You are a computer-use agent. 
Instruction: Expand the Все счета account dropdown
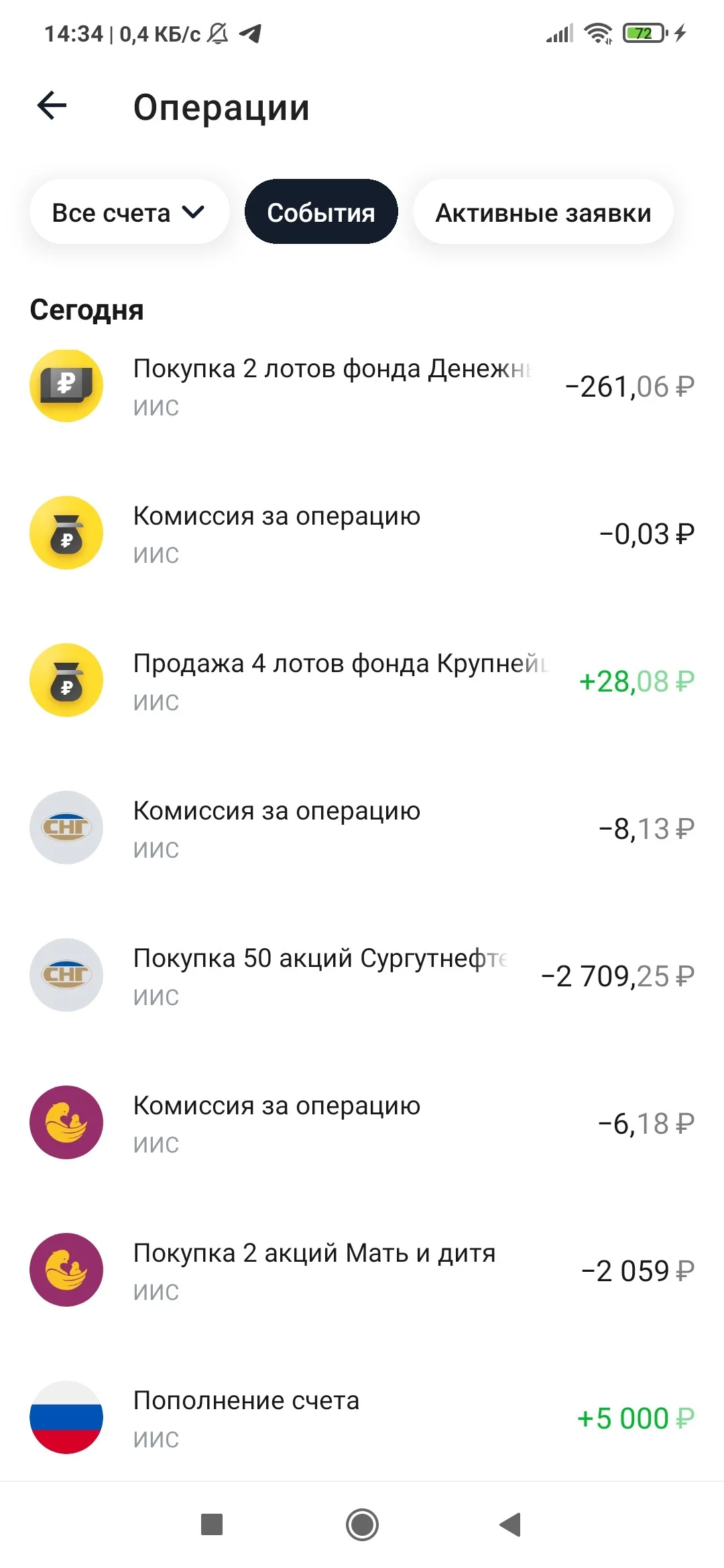[129, 212]
